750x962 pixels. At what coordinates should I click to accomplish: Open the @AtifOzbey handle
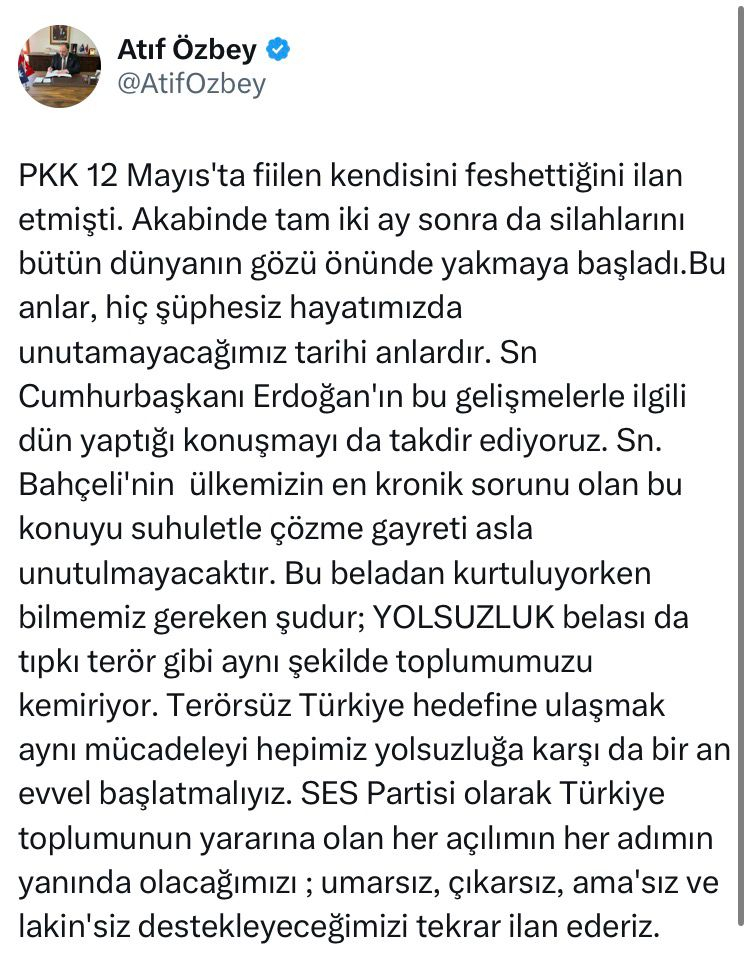[192, 84]
